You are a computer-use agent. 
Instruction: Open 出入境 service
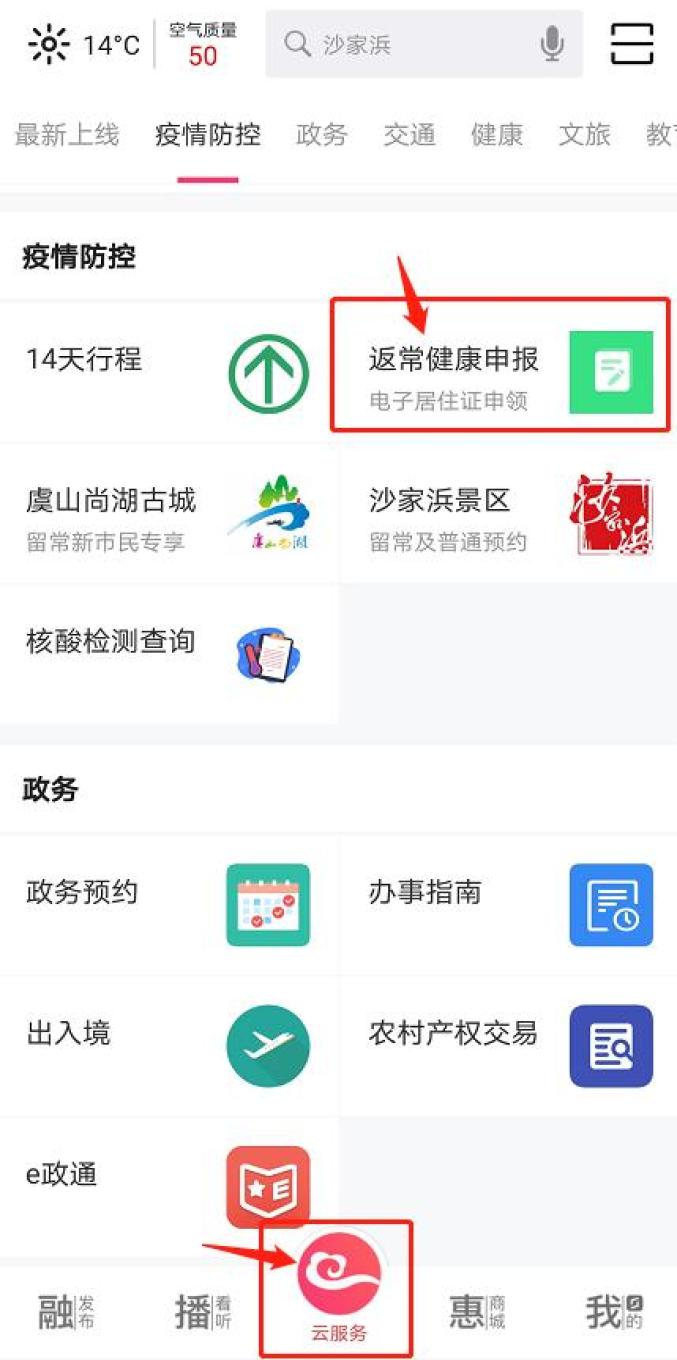click(x=168, y=1045)
